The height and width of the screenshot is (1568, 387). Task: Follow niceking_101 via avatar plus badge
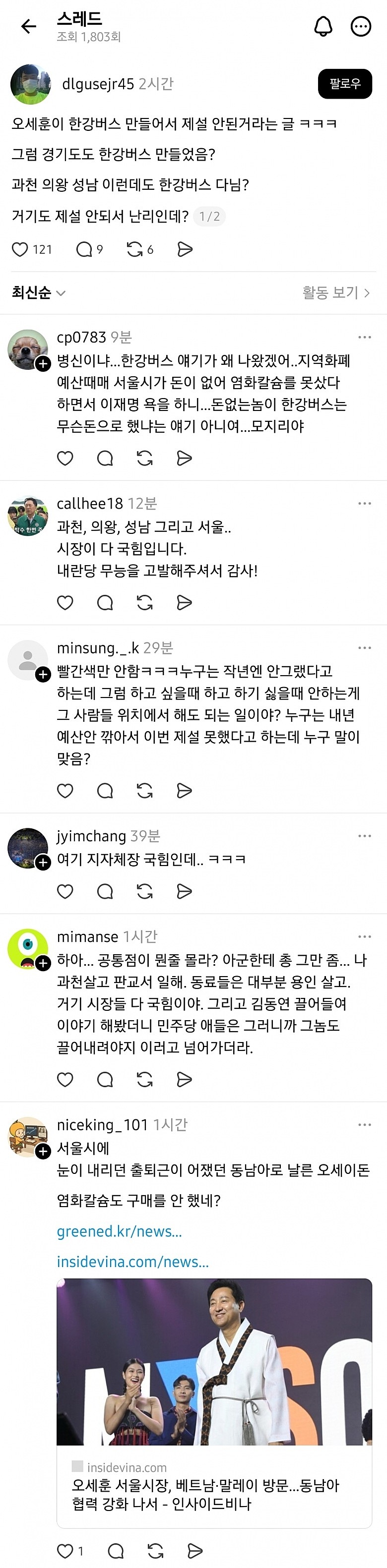coord(43,1151)
